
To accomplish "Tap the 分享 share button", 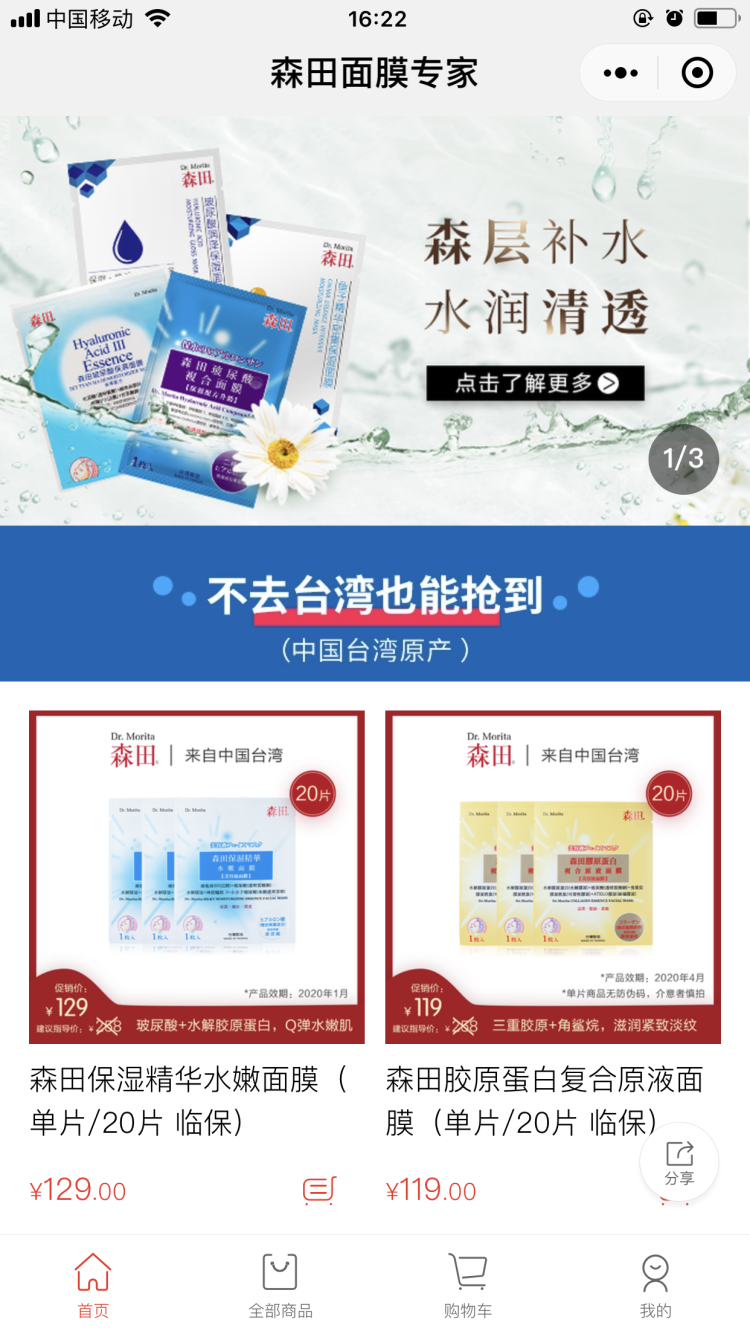I will (679, 1163).
